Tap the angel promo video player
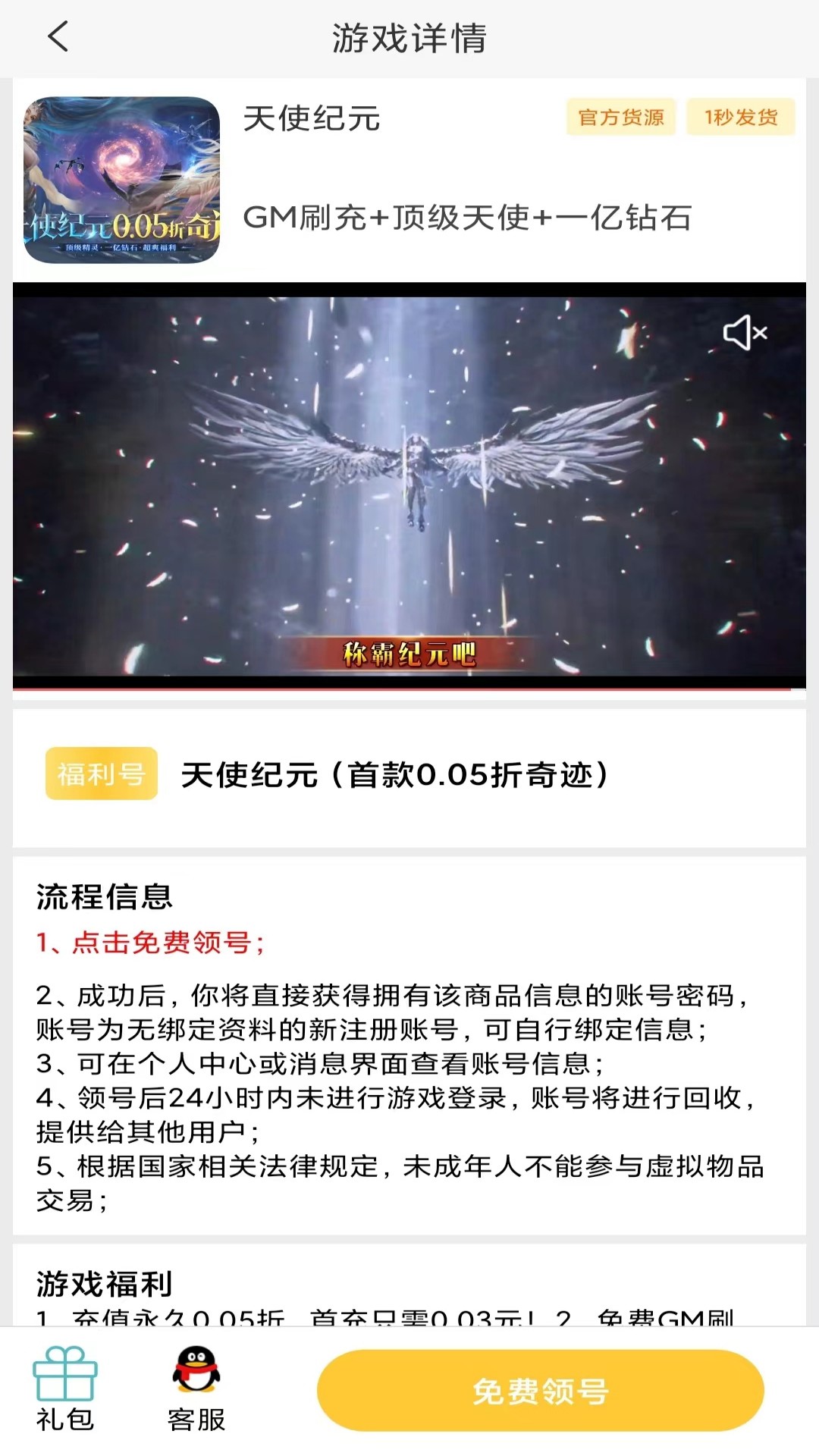This screenshot has height=1456, width=819. [409, 485]
